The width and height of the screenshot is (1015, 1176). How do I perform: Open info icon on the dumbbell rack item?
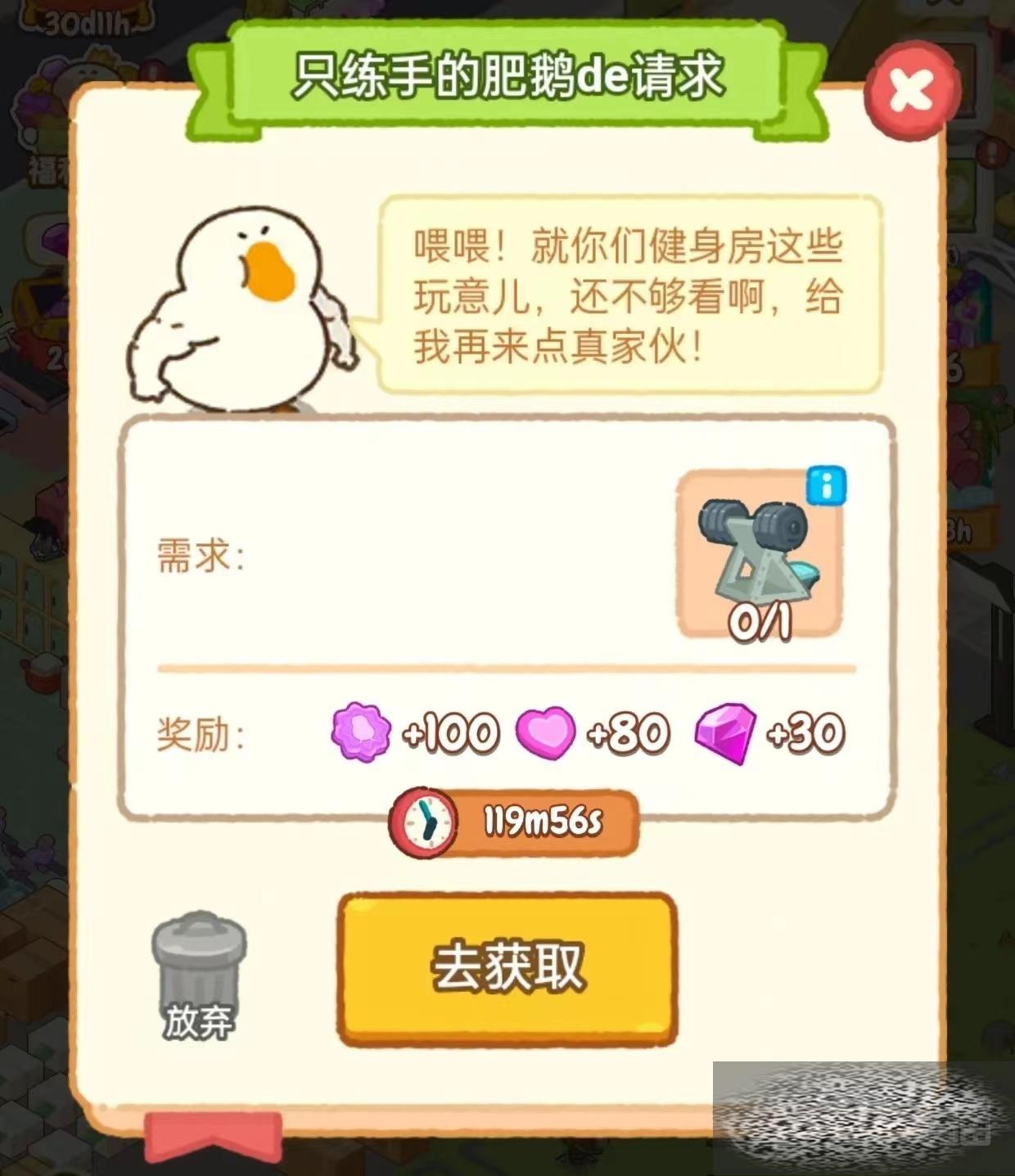tap(827, 487)
